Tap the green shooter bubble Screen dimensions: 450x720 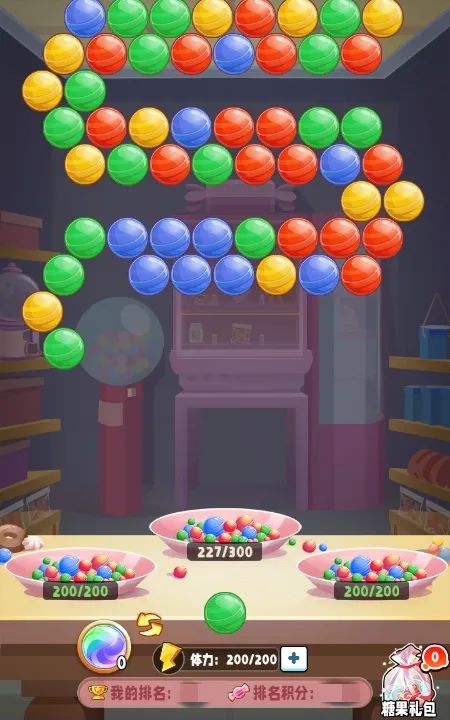[x=225, y=613]
